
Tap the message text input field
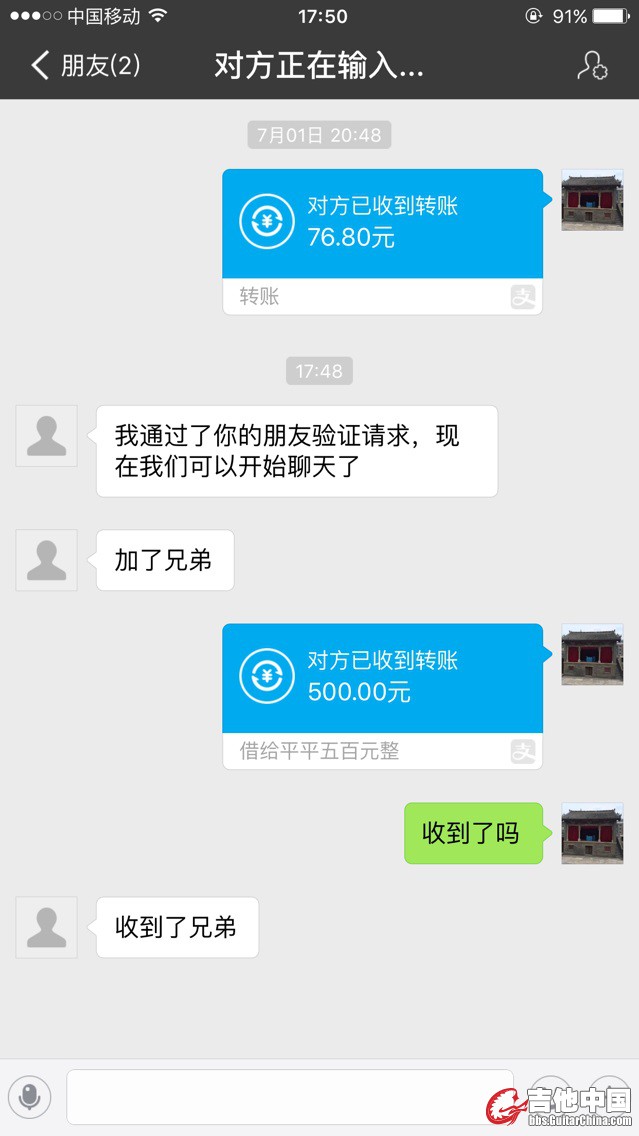tap(290, 1097)
